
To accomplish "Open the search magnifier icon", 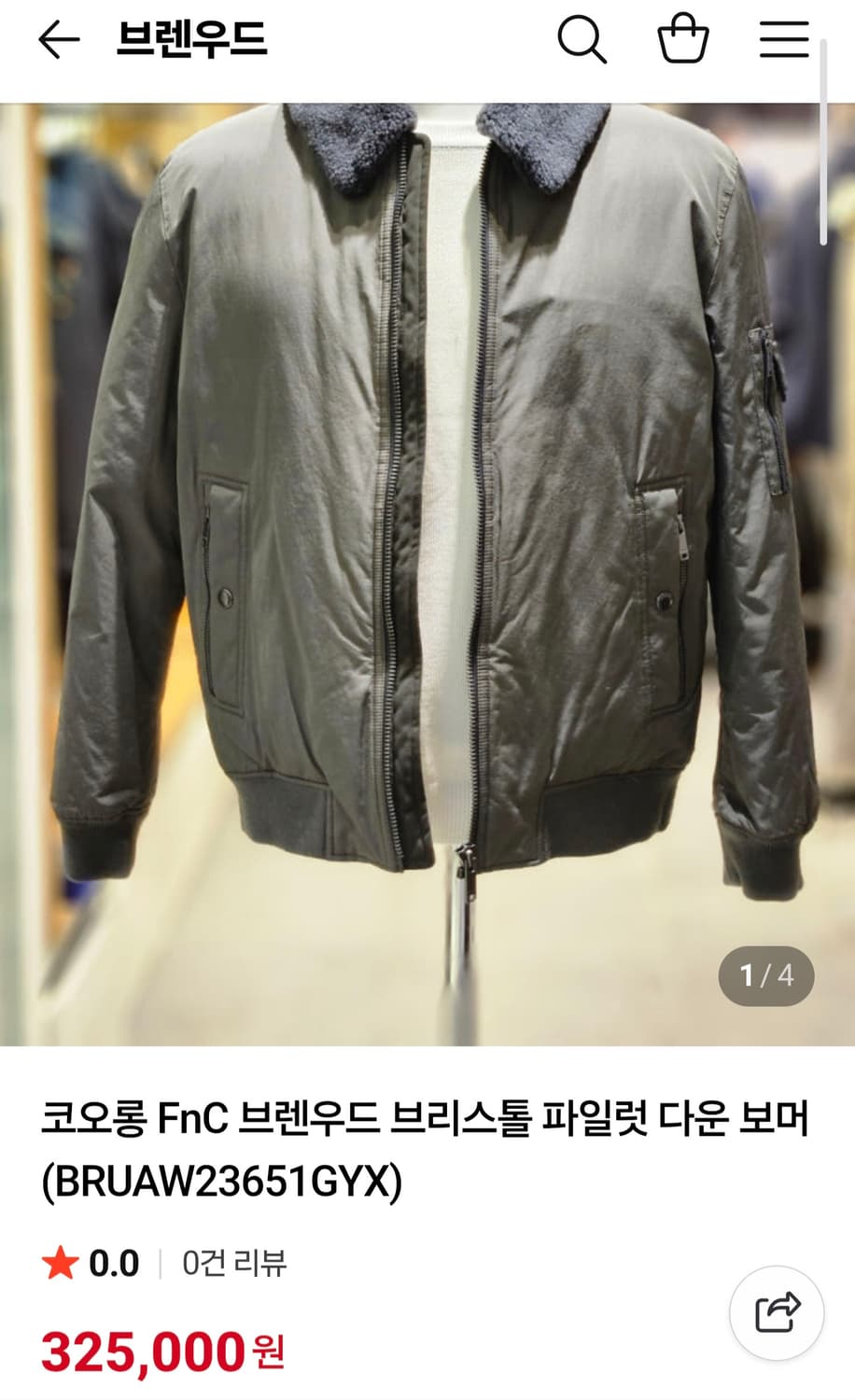I will [x=583, y=40].
